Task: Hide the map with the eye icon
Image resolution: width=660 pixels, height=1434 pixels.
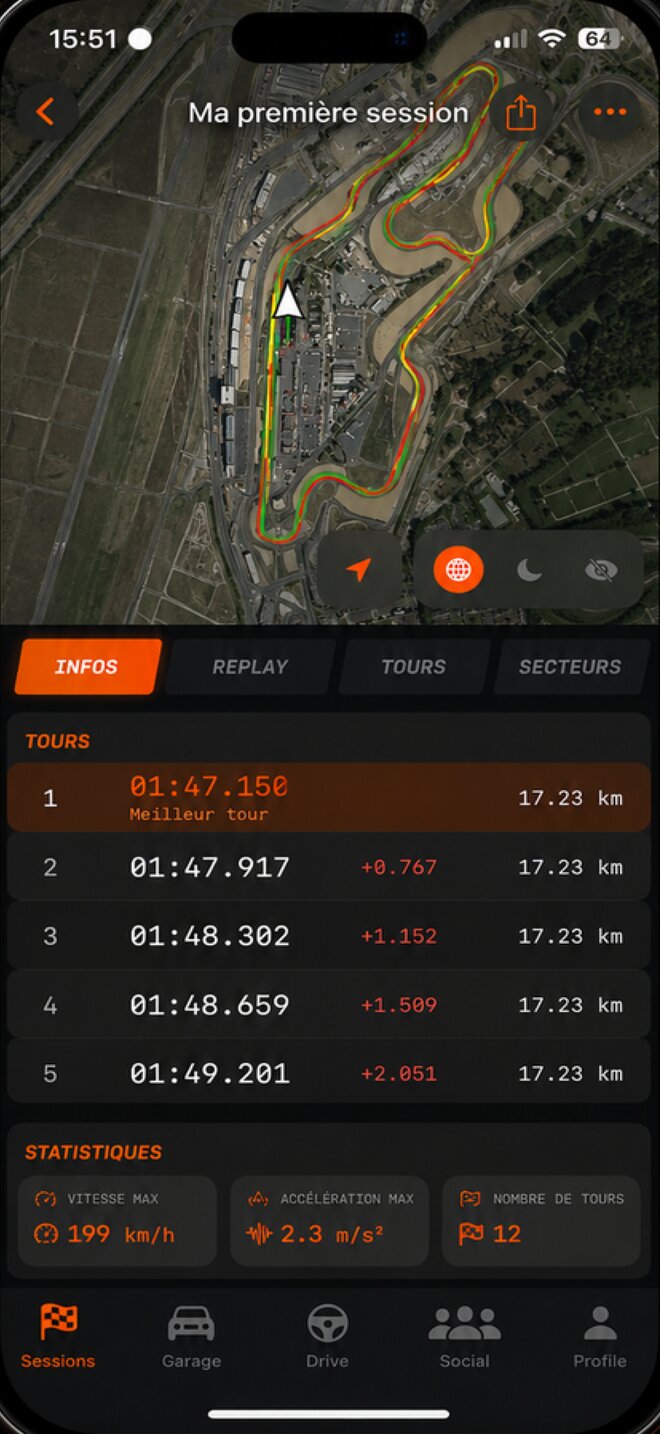Action: point(601,570)
